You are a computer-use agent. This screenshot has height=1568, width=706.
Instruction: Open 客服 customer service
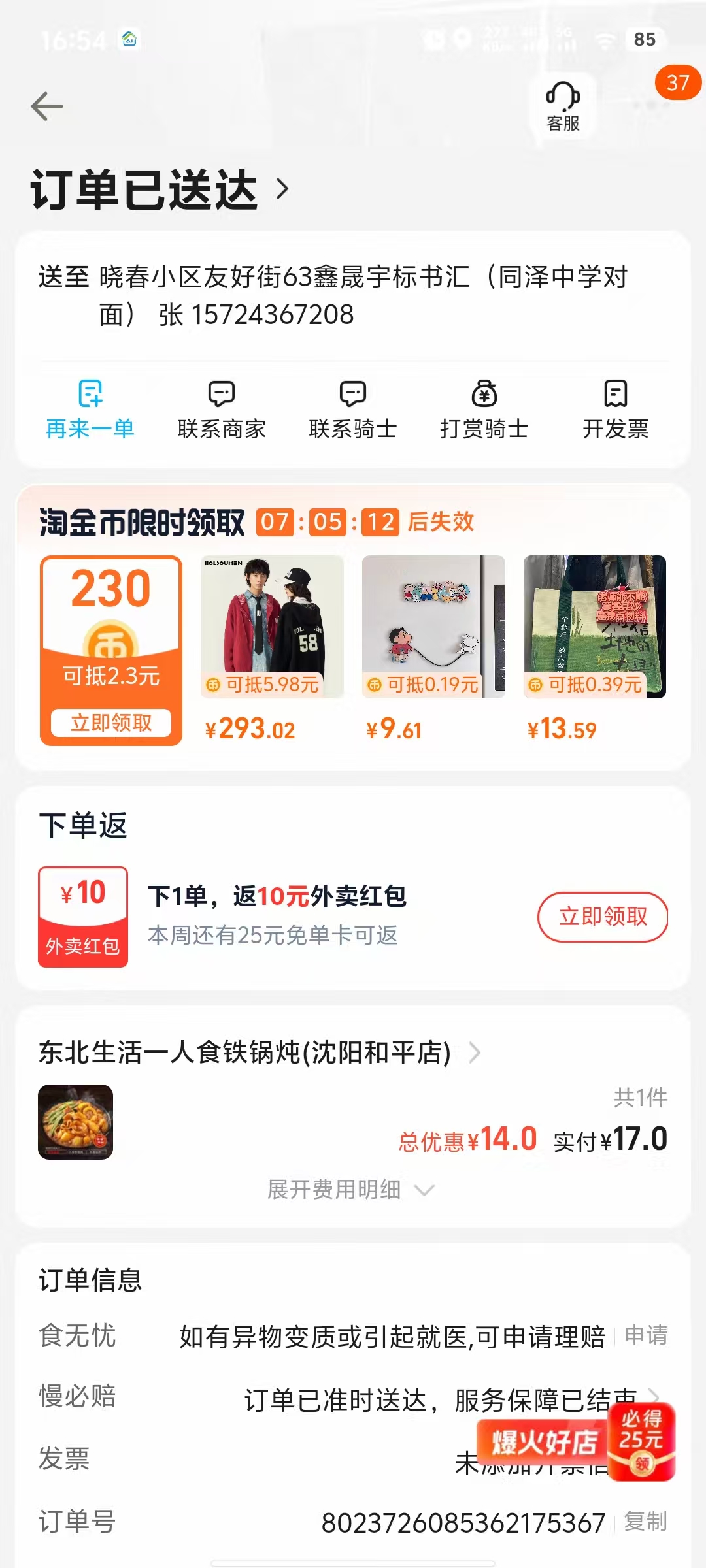click(563, 106)
